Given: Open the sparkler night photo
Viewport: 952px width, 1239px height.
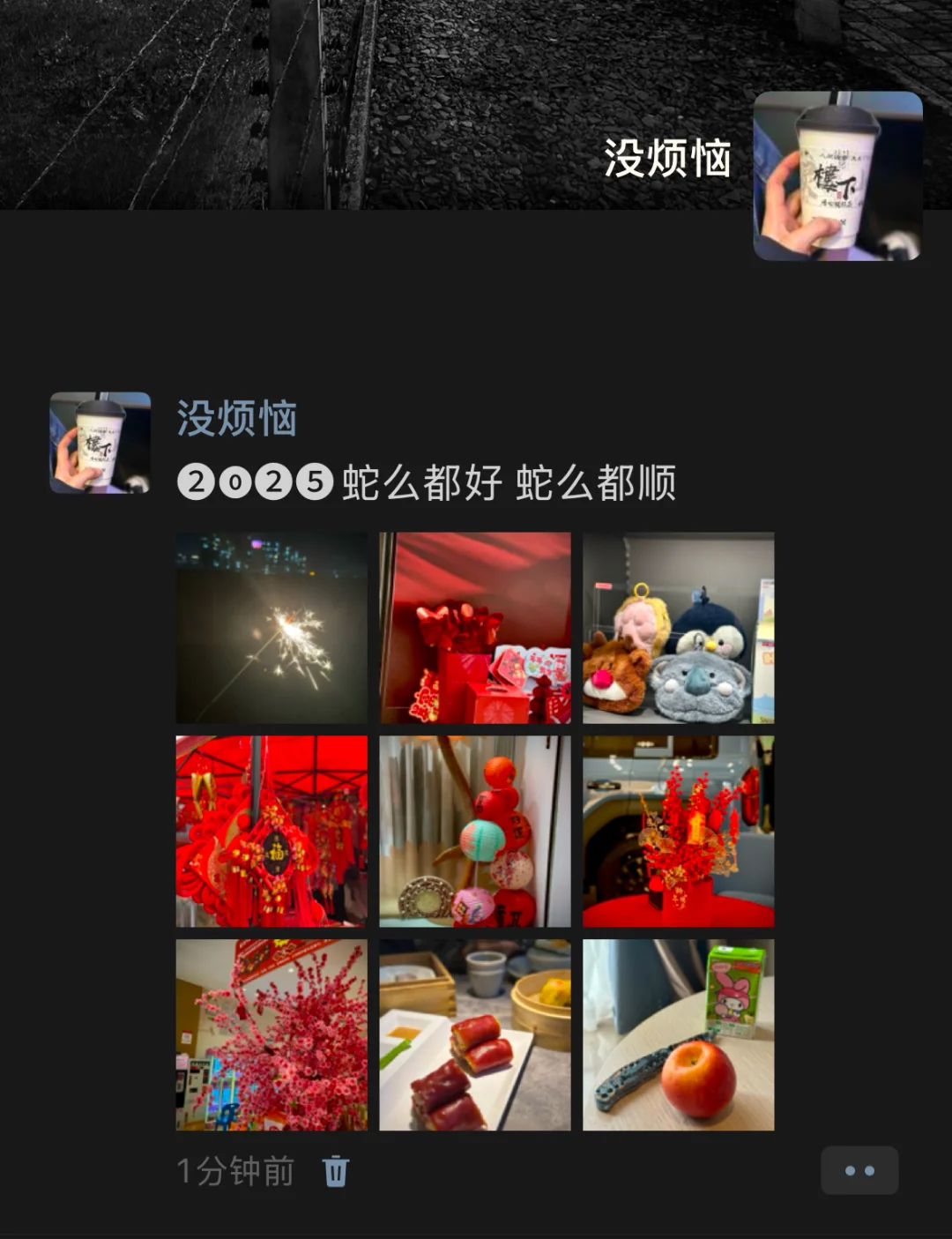Looking at the screenshot, I should point(271,628).
